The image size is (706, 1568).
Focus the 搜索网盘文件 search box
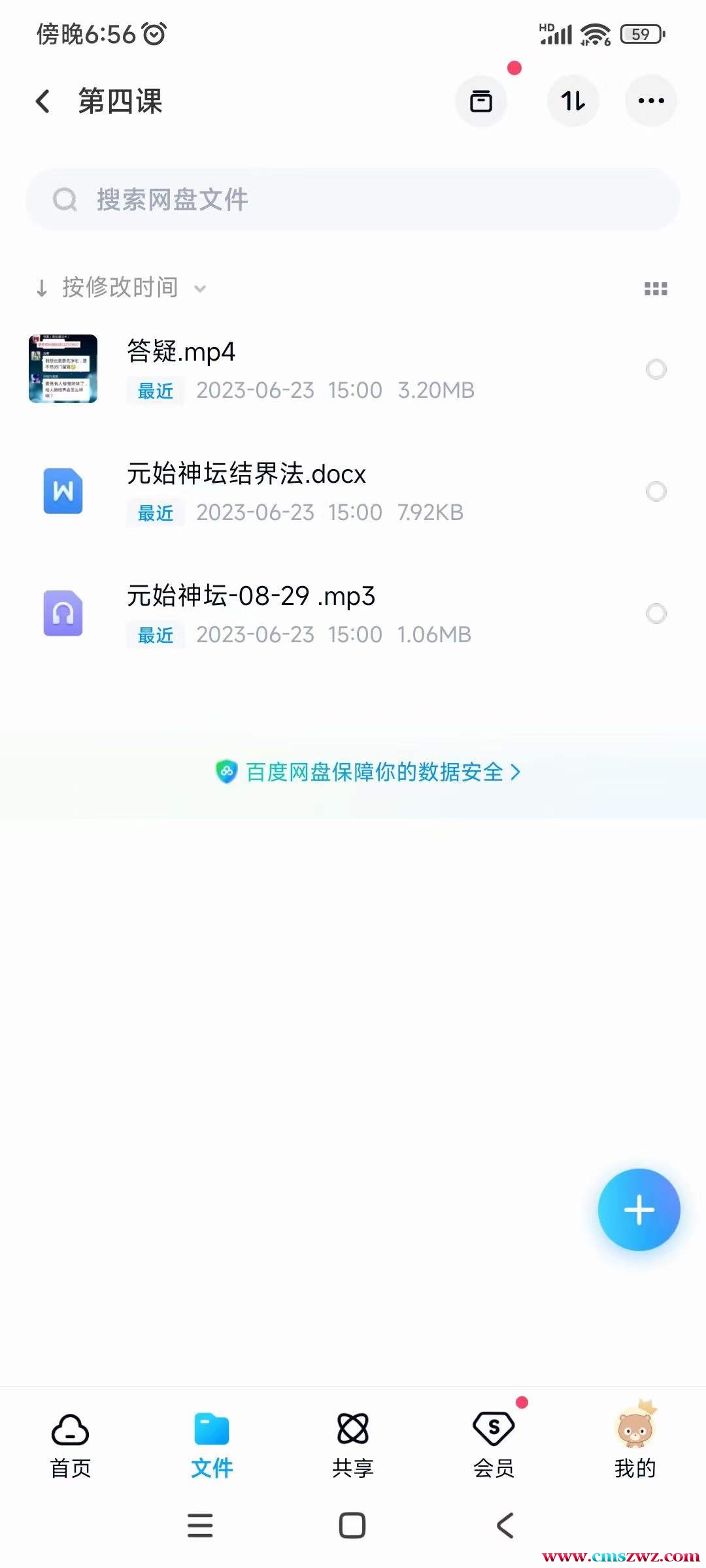[x=353, y=199]
